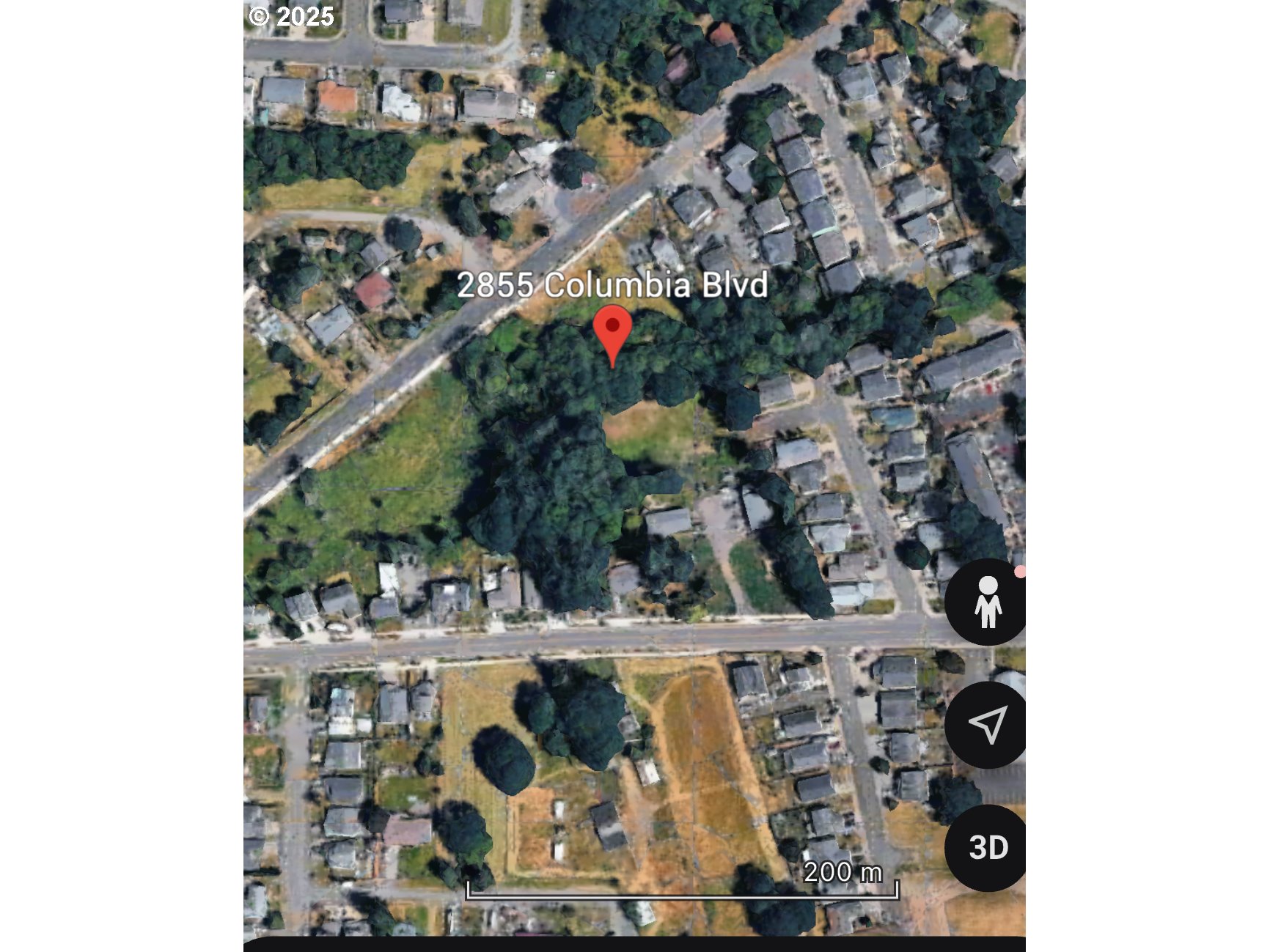Center the map on my location
The height and width of the screenshot is (952, 1270).
coord(987,724)
